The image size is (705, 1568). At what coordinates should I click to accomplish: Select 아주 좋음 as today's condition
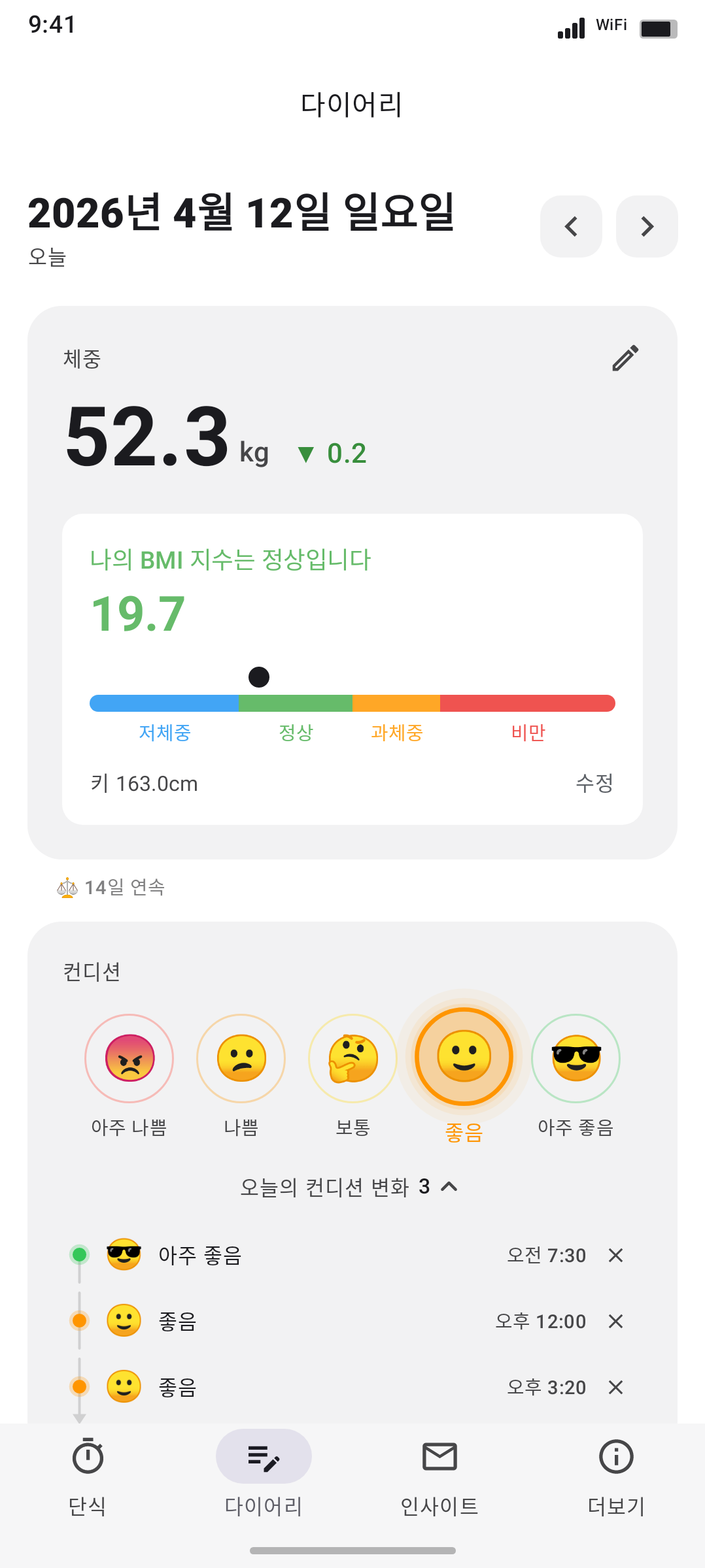(576, 1057)
